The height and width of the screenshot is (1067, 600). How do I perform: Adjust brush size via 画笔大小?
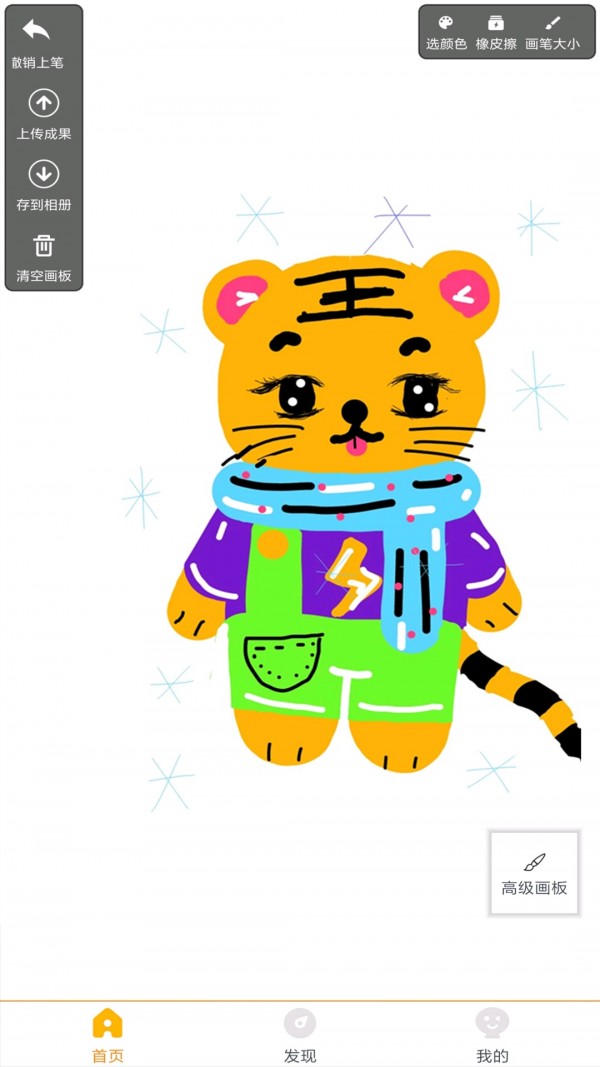(x=552, y=33)
